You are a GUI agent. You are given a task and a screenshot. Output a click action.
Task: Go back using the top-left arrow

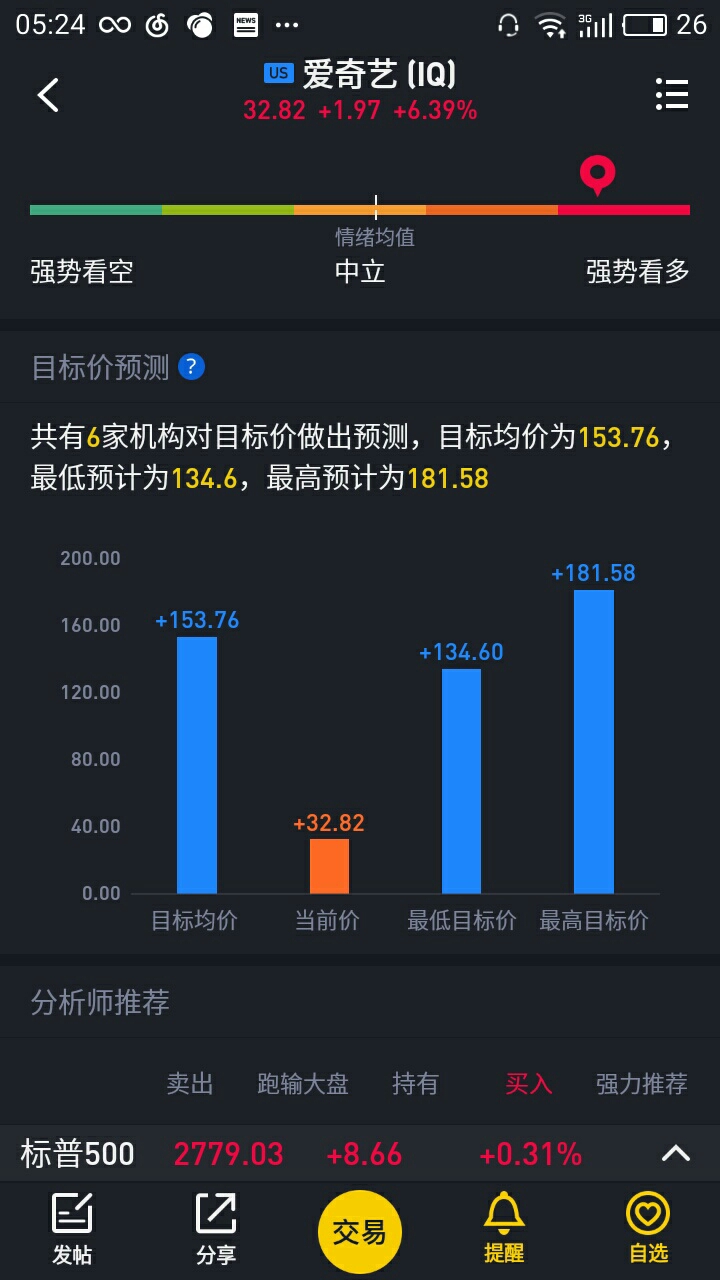[48, 95]
